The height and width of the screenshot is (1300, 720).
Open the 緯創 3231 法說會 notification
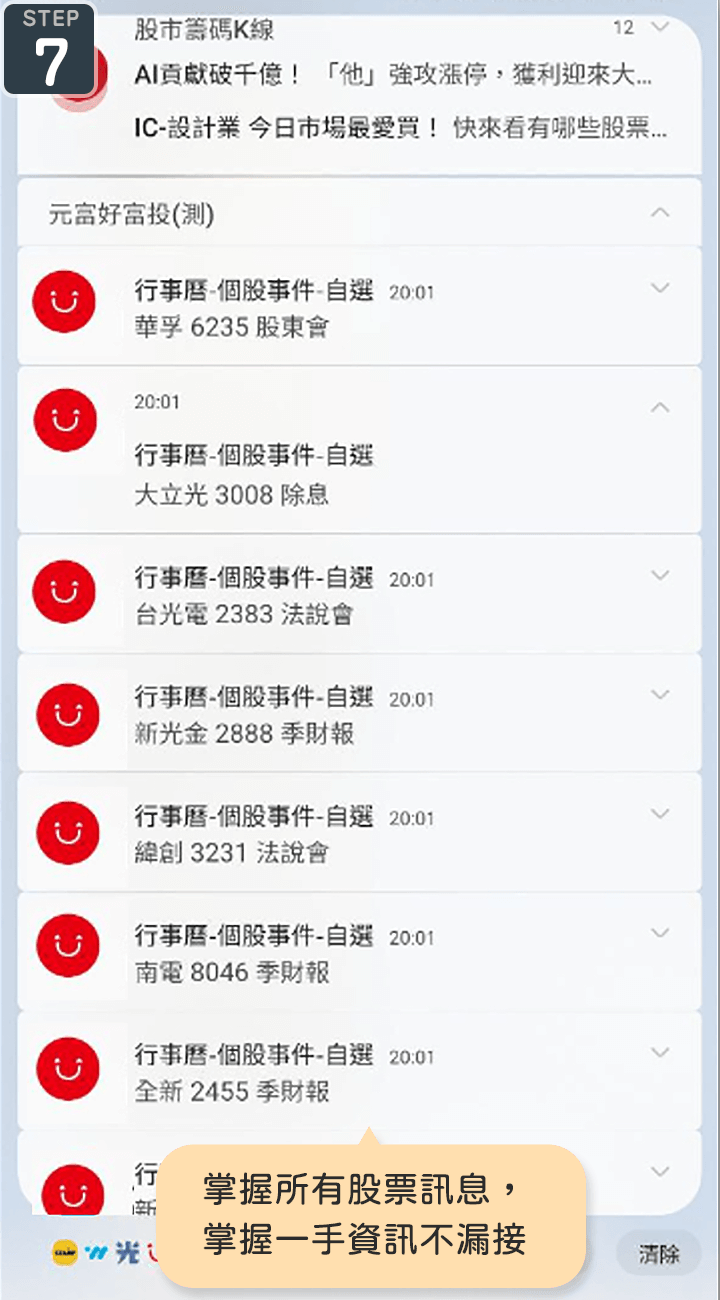300,835
